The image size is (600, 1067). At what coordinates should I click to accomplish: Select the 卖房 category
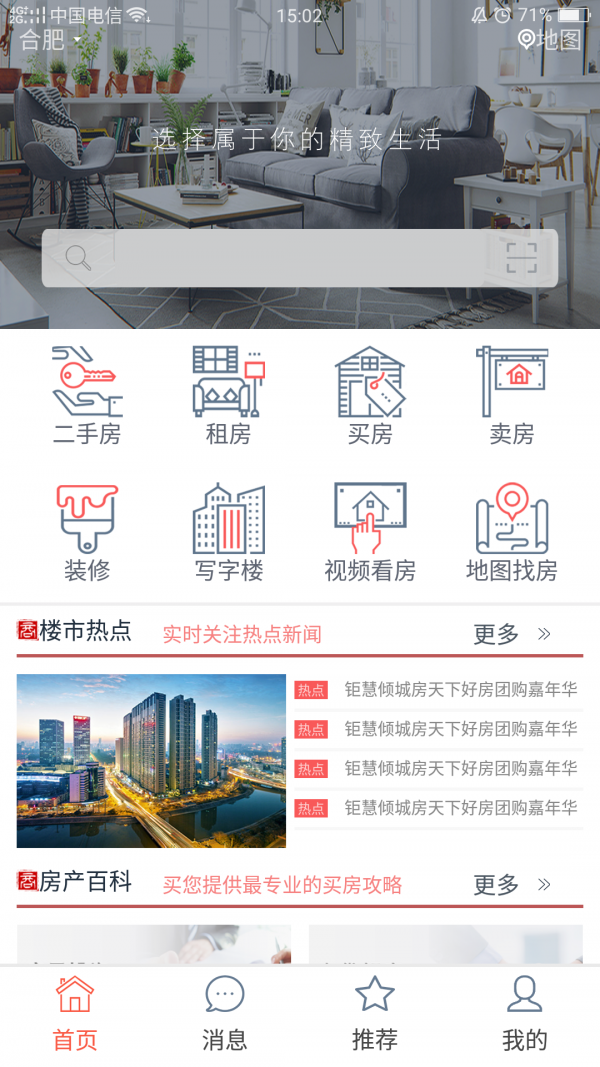(511, 396)
